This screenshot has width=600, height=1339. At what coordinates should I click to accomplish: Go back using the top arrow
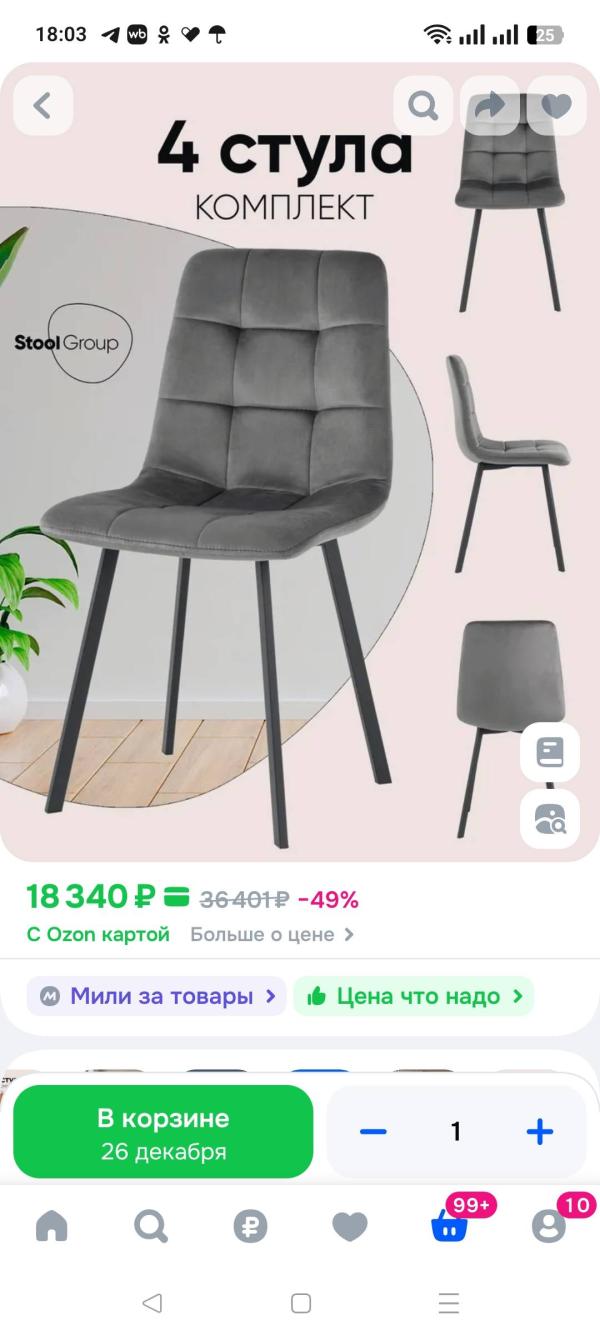(x=42, y=106)
